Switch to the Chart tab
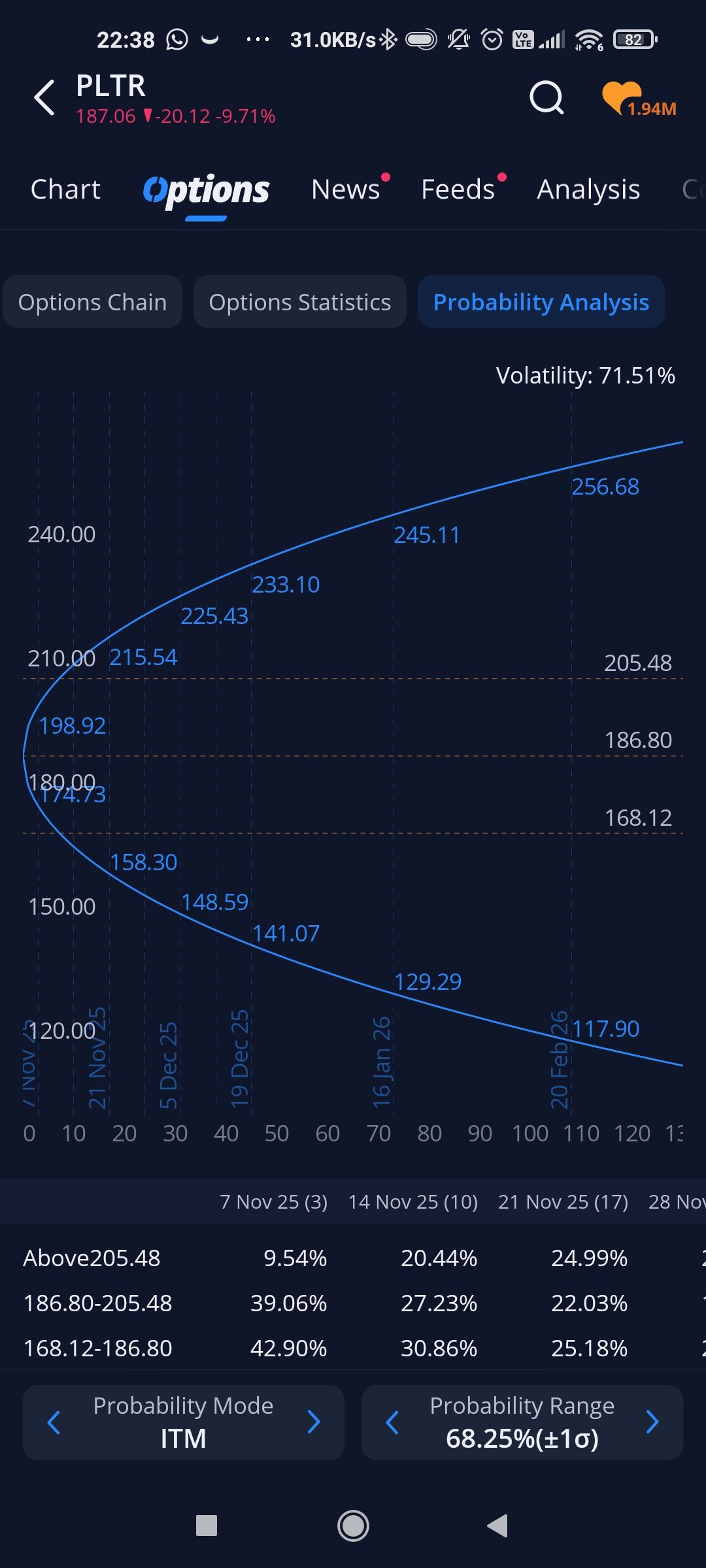 [65, 189]
